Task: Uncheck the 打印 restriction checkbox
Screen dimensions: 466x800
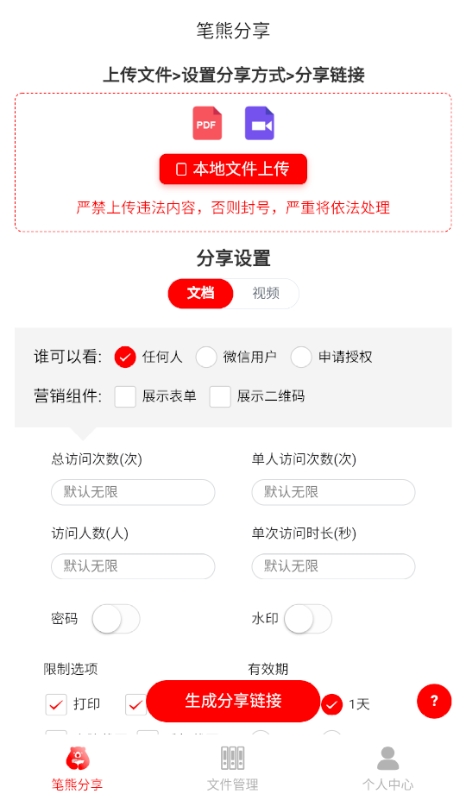Action: pos(56,705)
